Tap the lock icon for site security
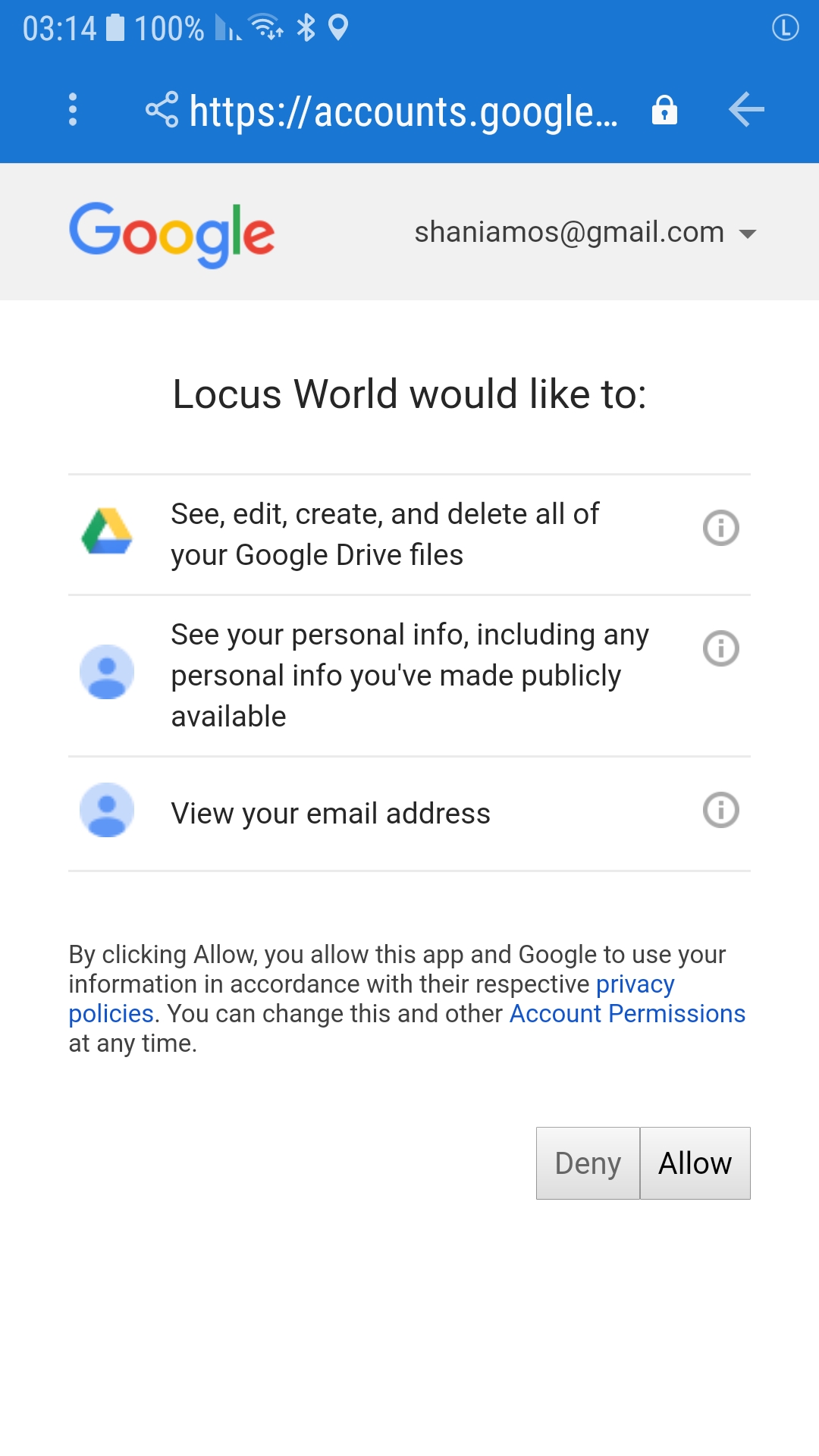 664,111
